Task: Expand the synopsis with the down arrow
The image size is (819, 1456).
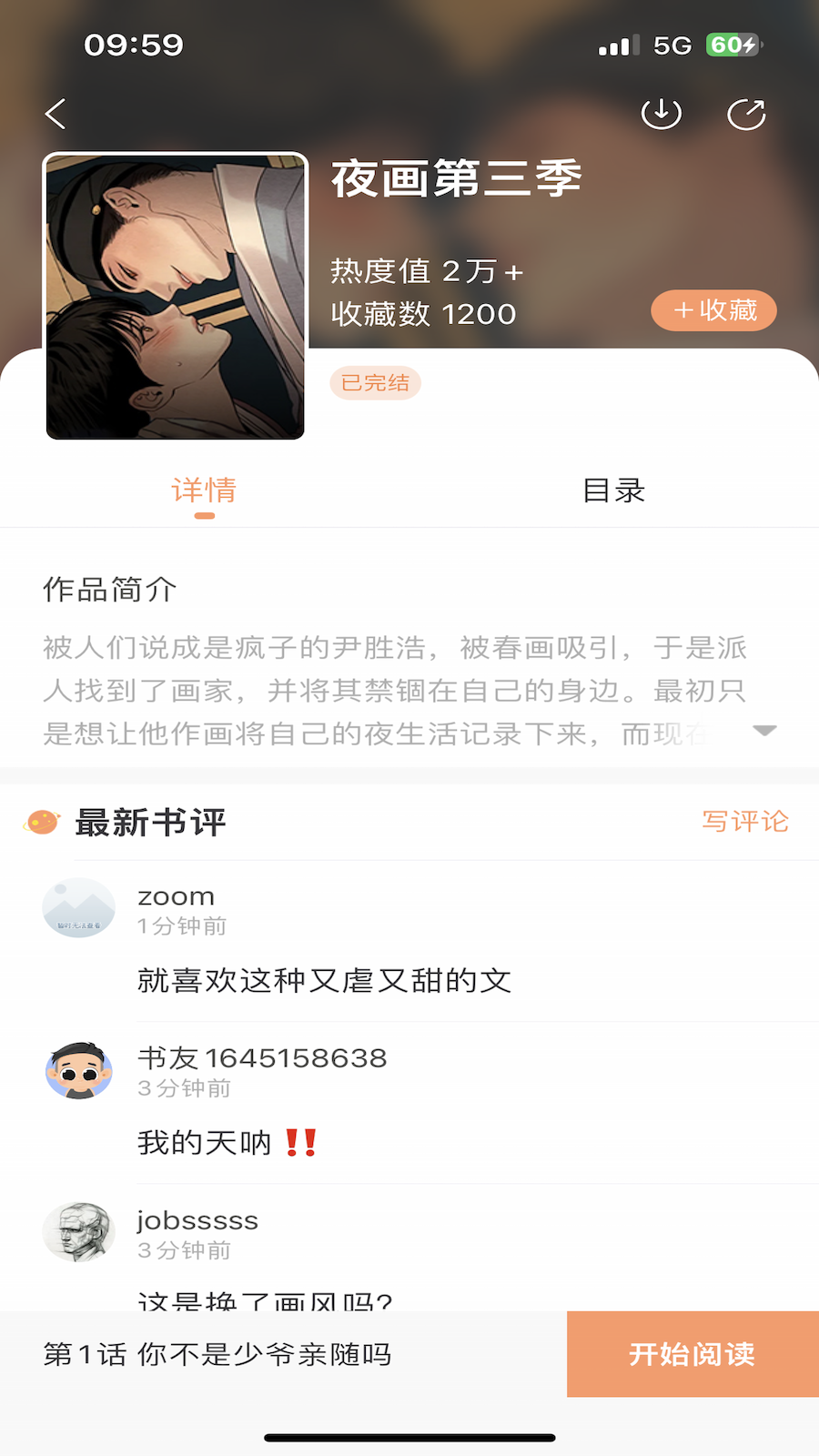Action: tap(766, 731)
